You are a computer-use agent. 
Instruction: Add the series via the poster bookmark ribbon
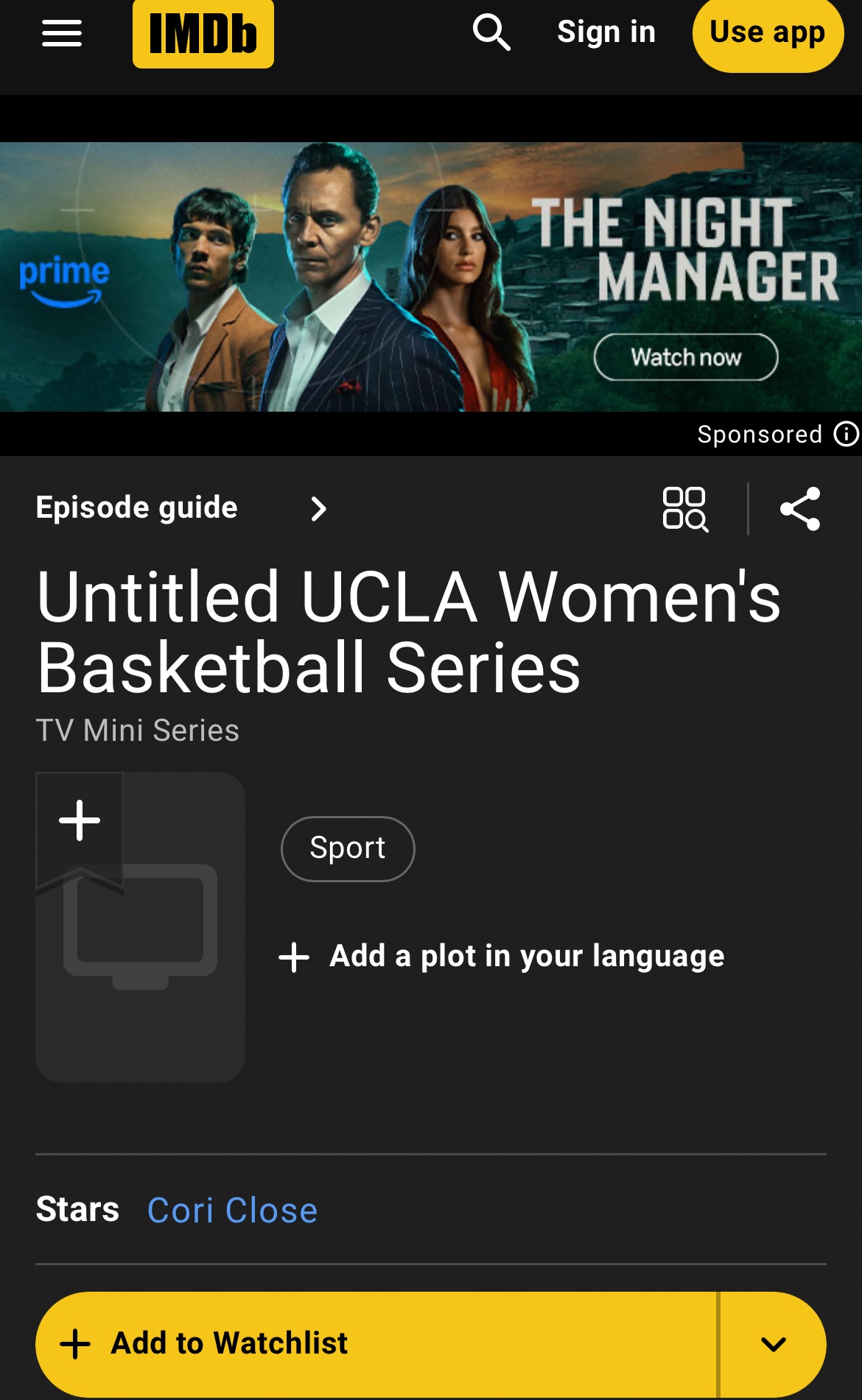(x=80, y=821)
